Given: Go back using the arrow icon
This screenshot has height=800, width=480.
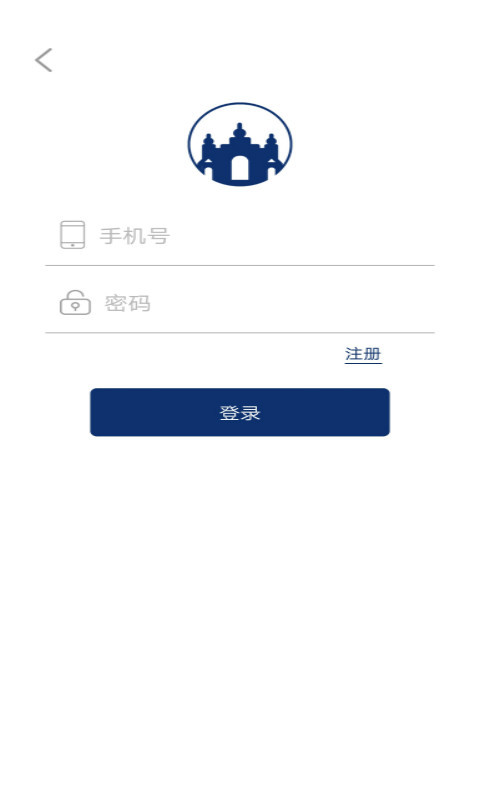Looking at the screenshot, I should pos(44,60).
